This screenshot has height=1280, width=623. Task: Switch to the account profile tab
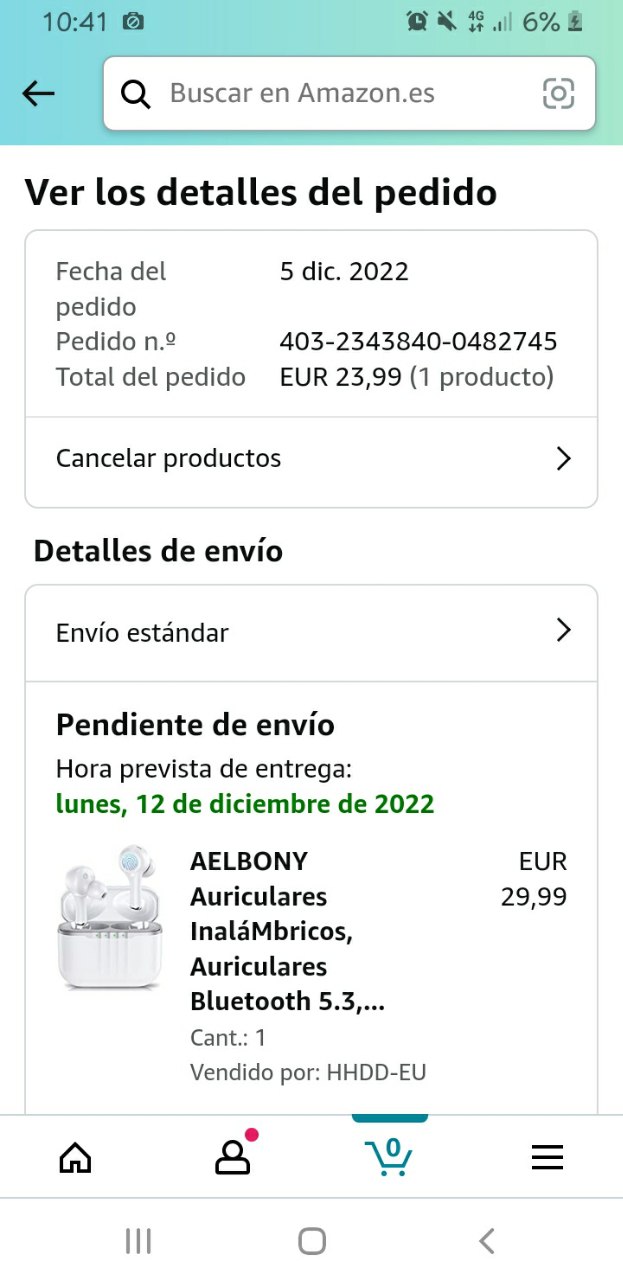(232, 1157)
